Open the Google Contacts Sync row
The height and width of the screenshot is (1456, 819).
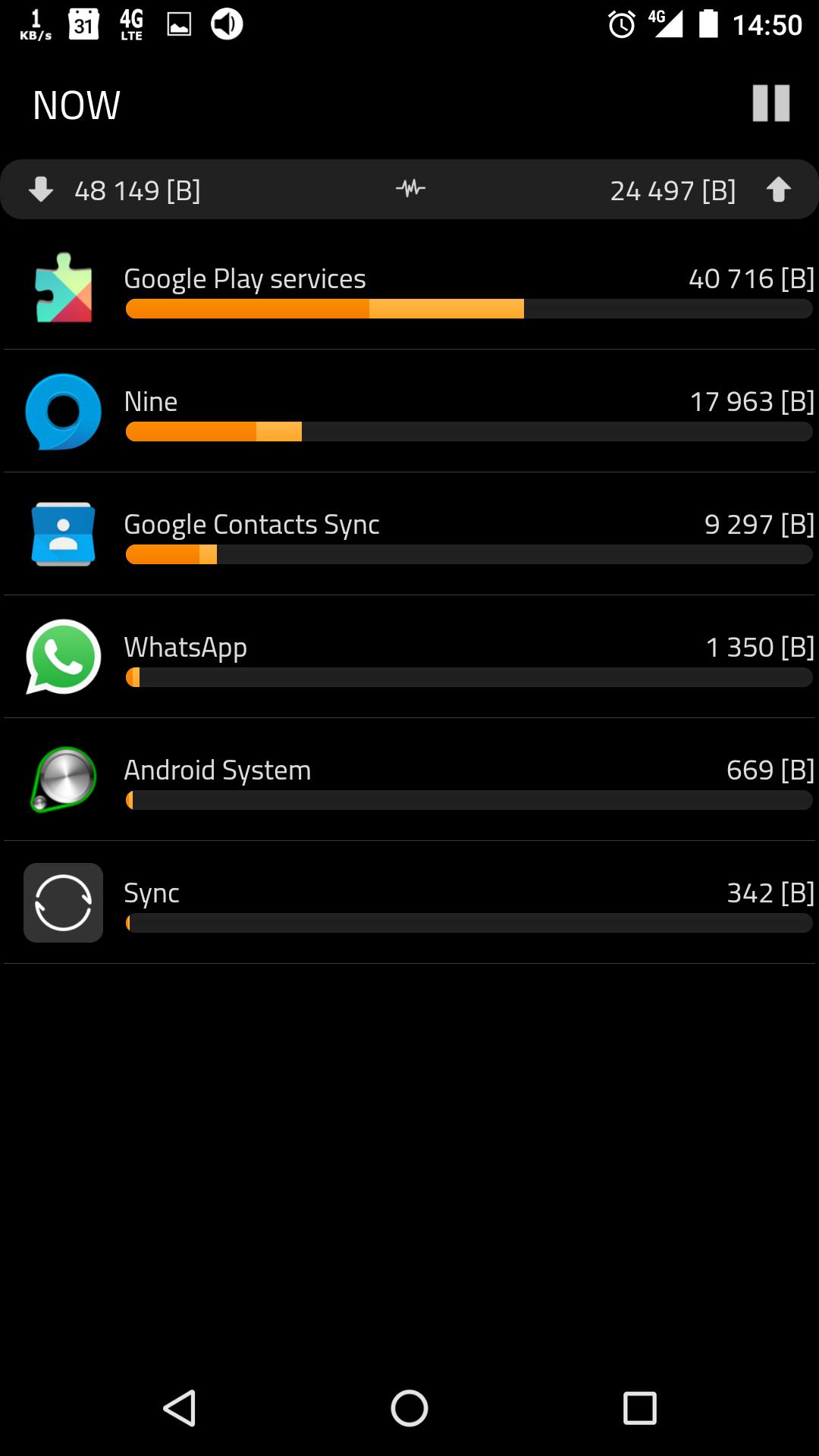[x=409, y=534]
